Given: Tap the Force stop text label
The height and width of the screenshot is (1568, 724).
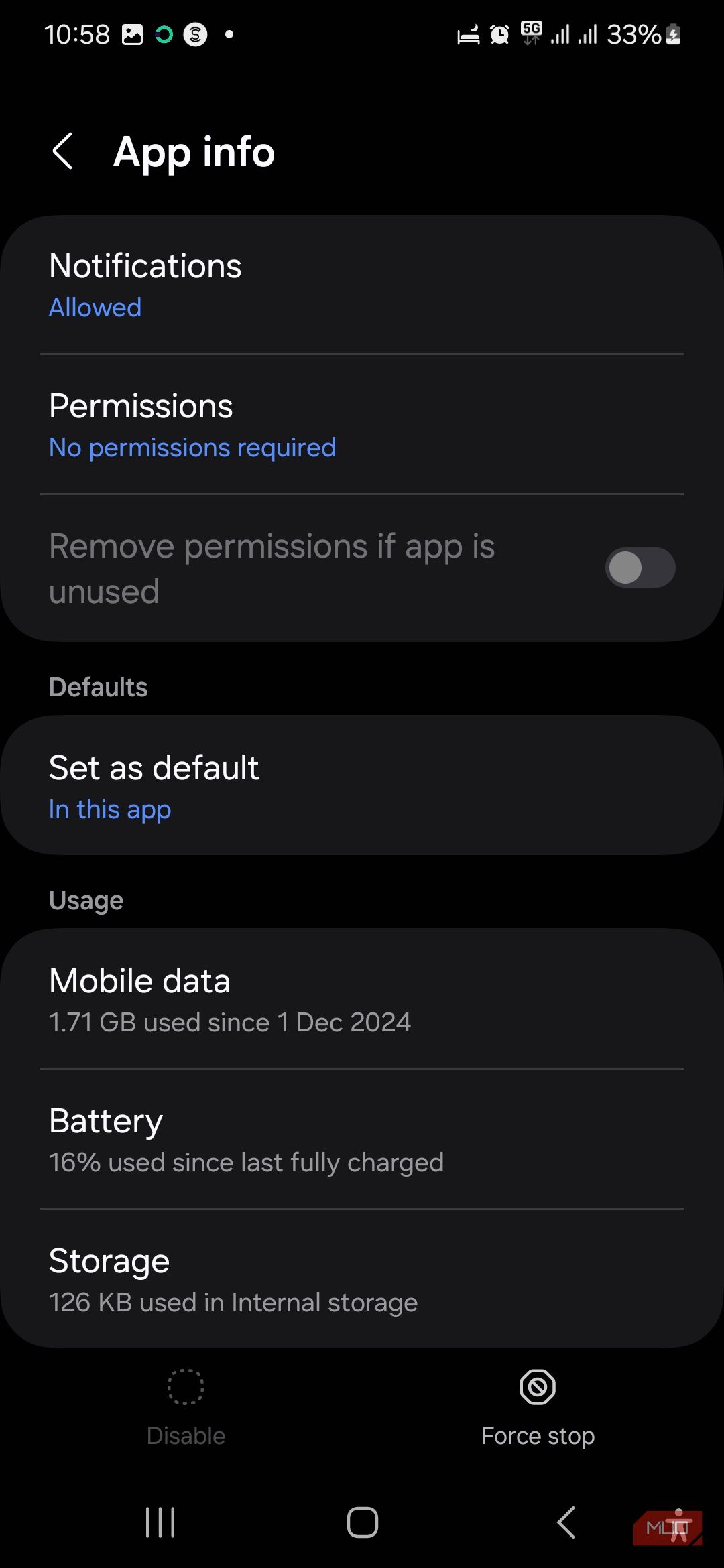Looking at the screenshot, I should pos(536,1436).
